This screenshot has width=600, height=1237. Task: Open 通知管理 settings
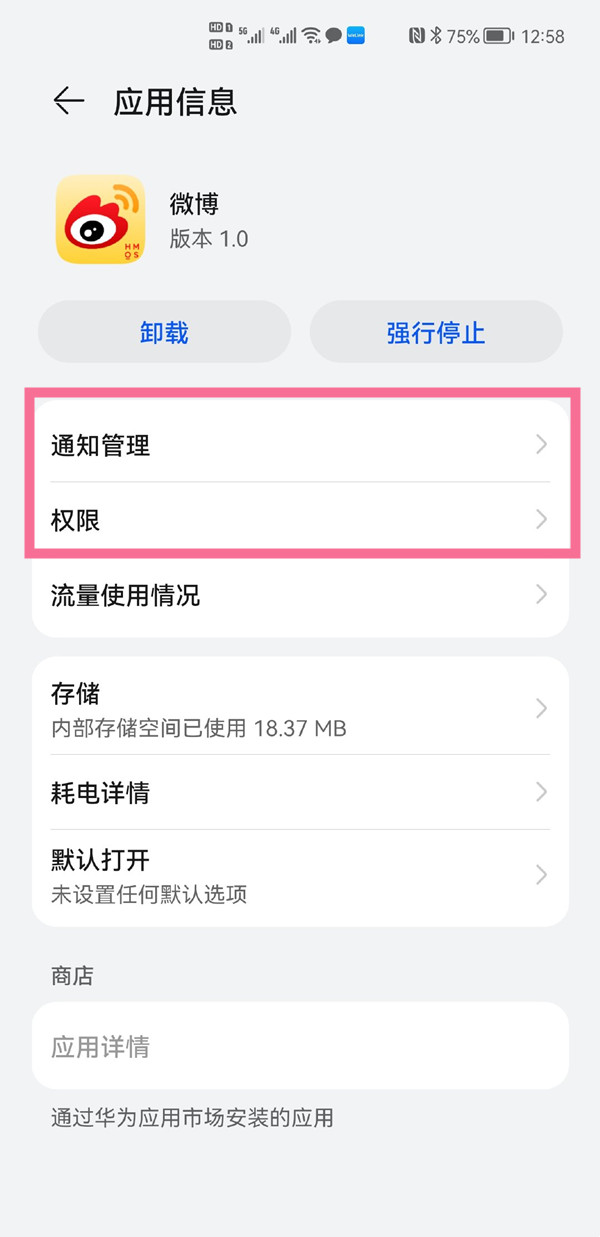[300, 445]
